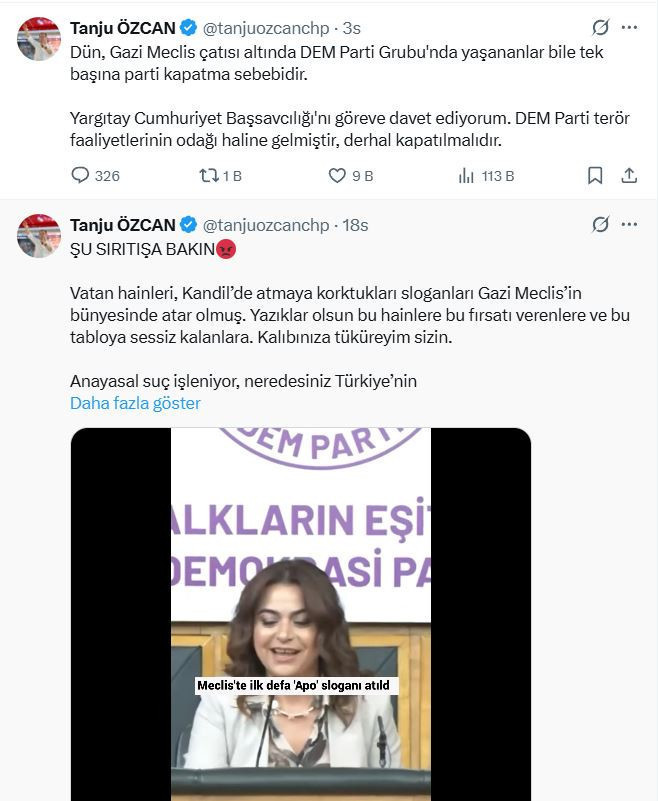
Task: Like the tweet with 9 B likes
Action: pyautogui.click(x=338, y=176)
